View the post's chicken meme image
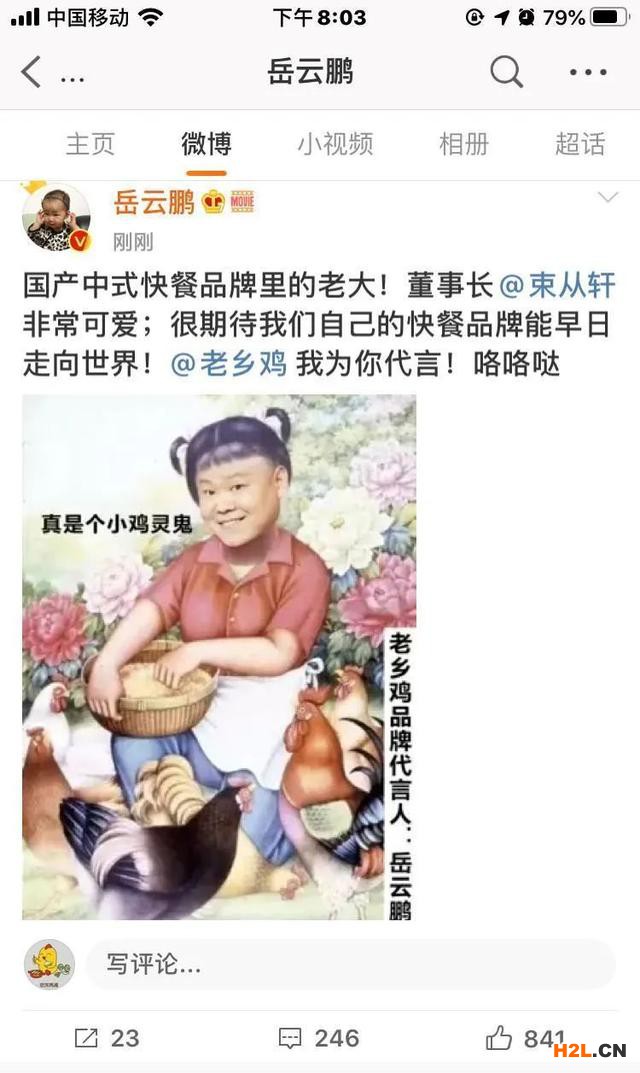The image size is (640, 1073). tap(219, 657)
